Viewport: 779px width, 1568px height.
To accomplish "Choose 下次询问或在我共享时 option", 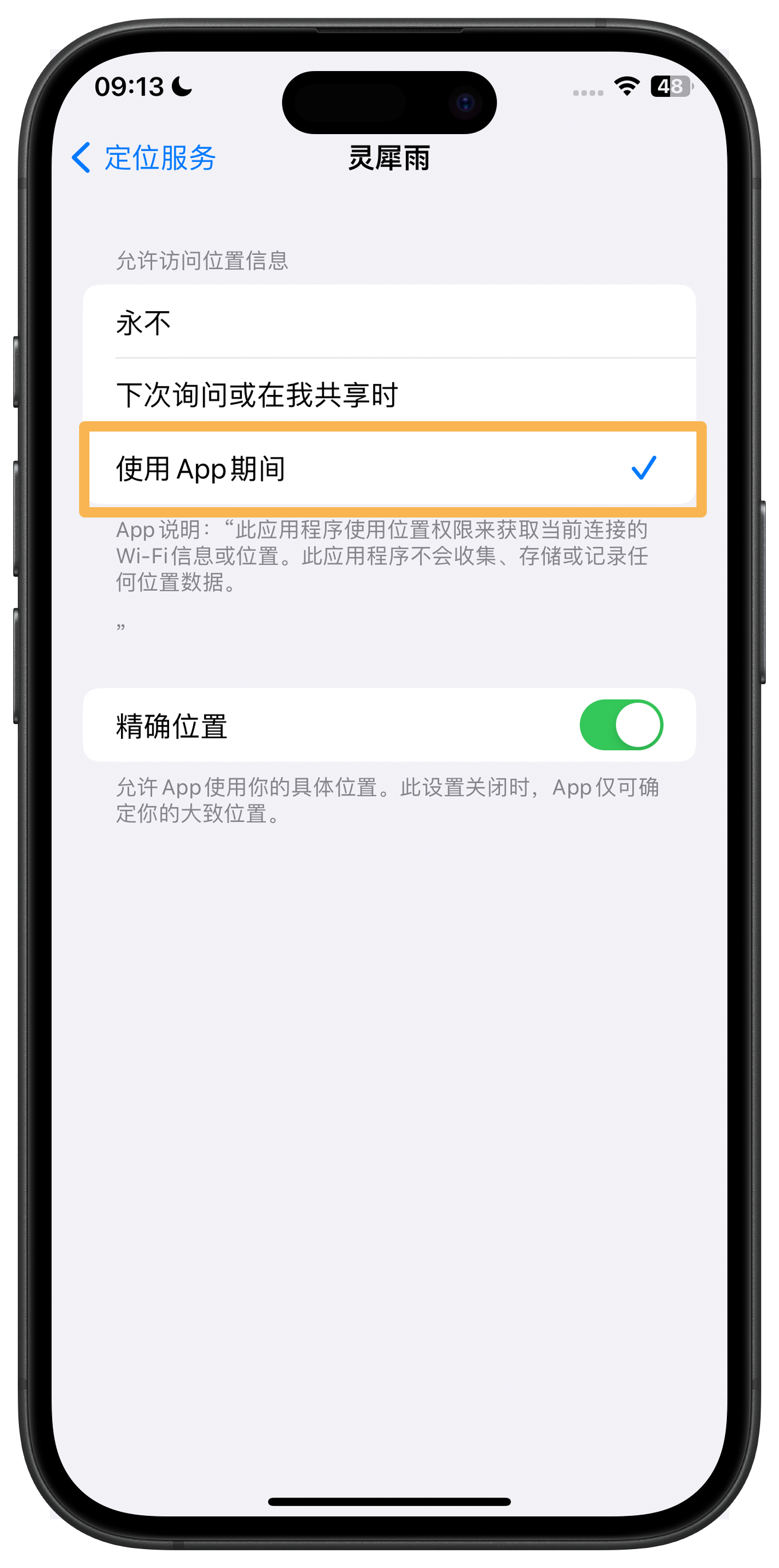I will (390, 394).
